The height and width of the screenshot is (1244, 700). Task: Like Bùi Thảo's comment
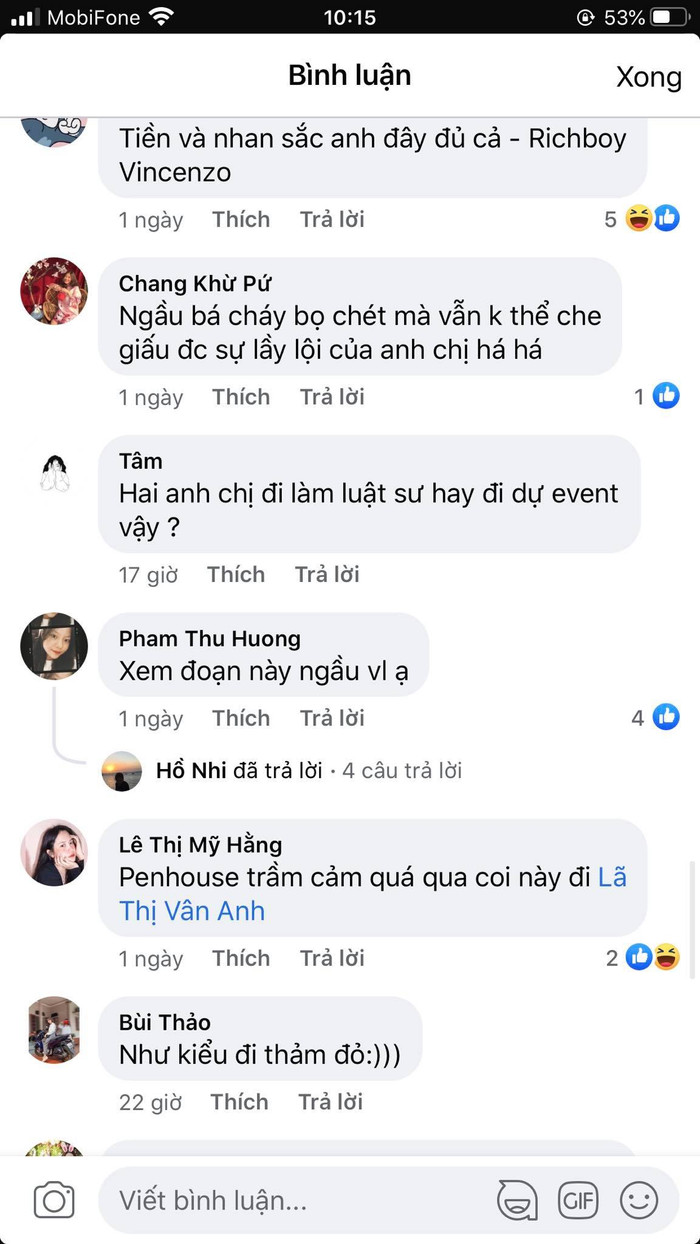[239, 1101]
